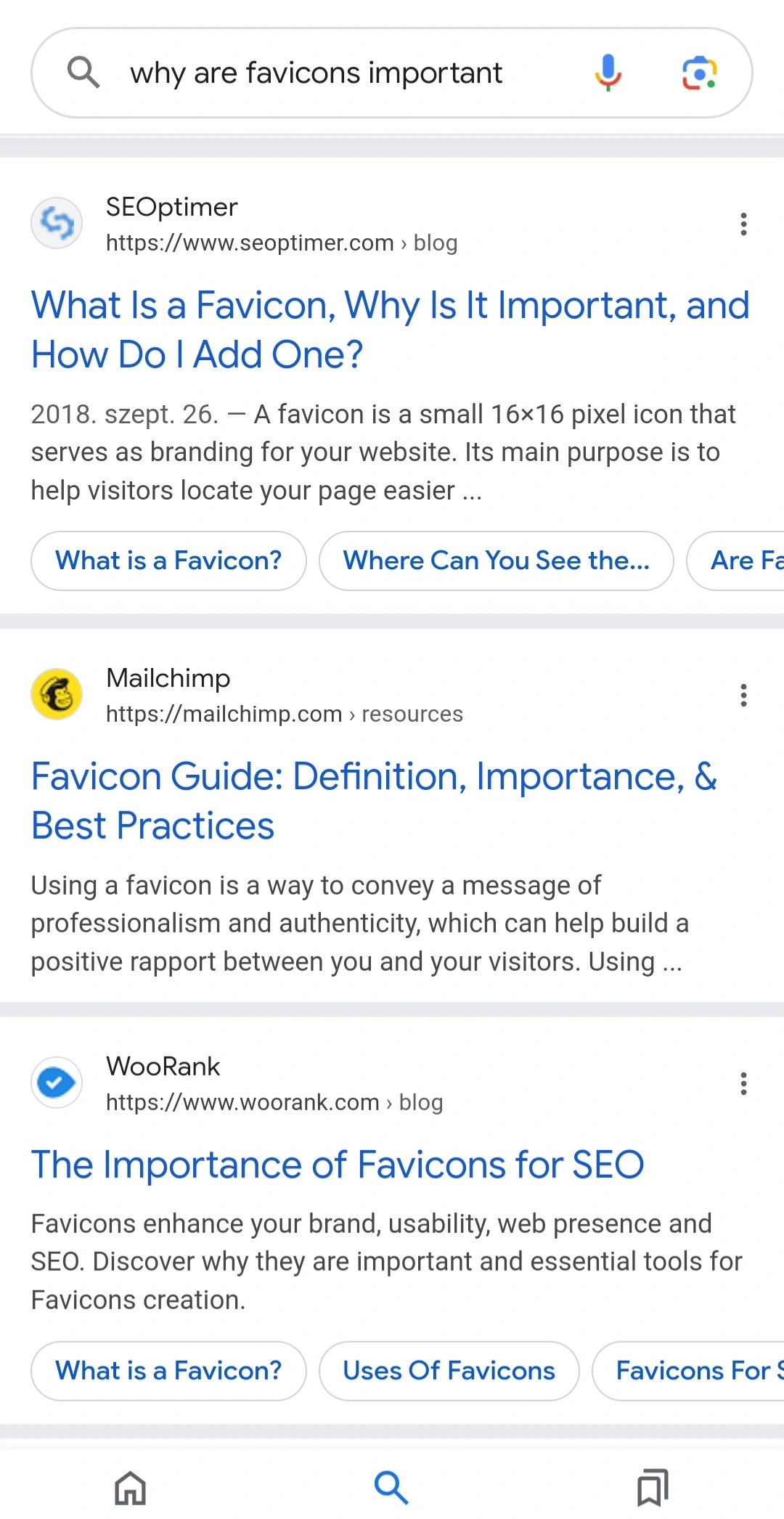This screenshot has width=784, height=1519.
Task: Open the three-dot menu on the SEOptimer result
Action: (743, 224)
